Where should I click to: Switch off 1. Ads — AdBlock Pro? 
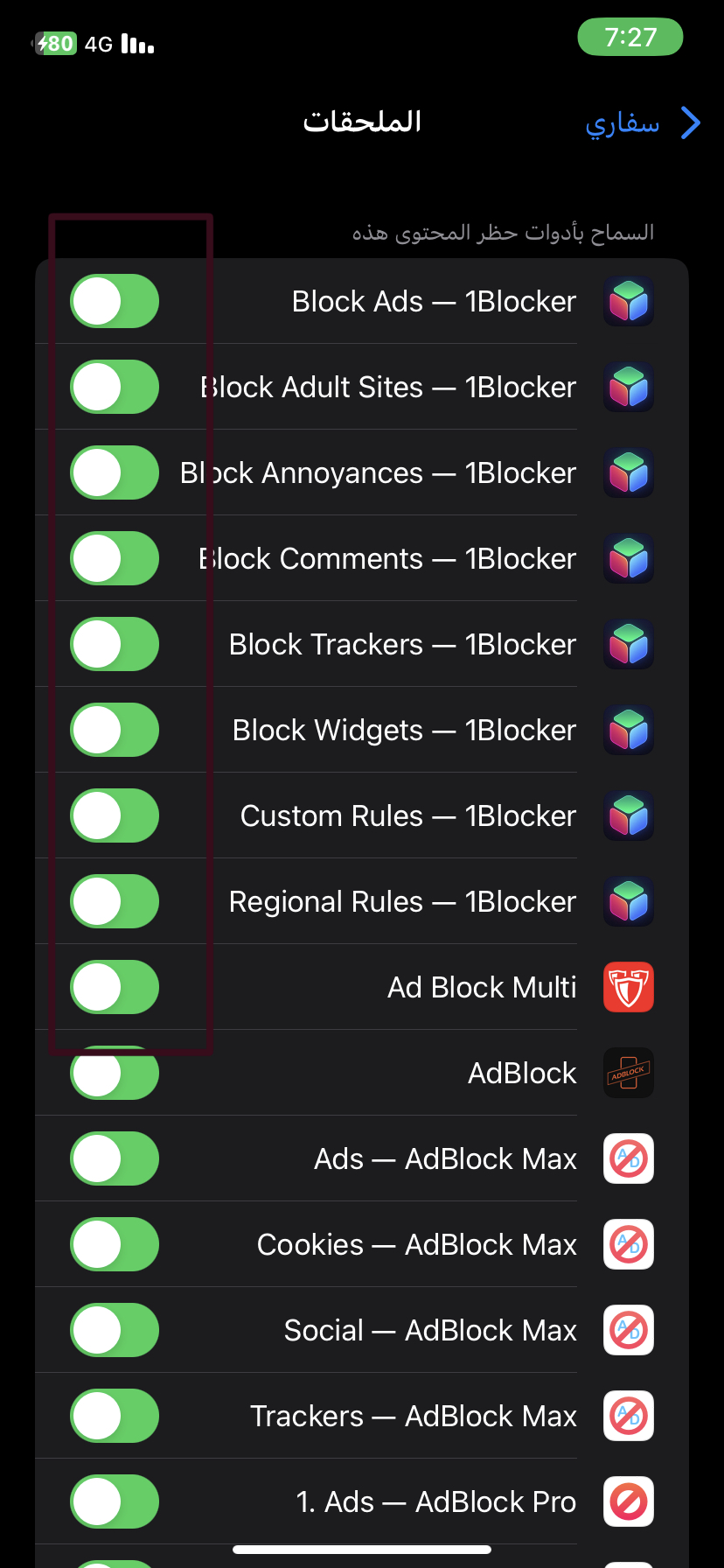click(x=115, y=1501)
